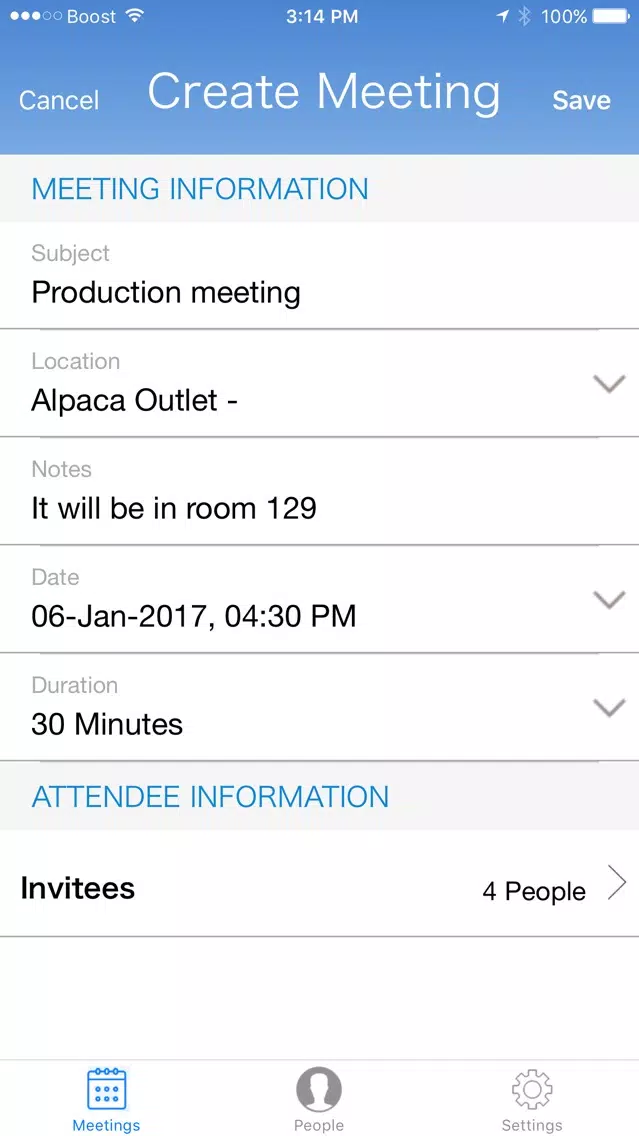This screenshot has height=1136, width=639.
Task: Go to the Settings tab
Action: pos(532,1099)
